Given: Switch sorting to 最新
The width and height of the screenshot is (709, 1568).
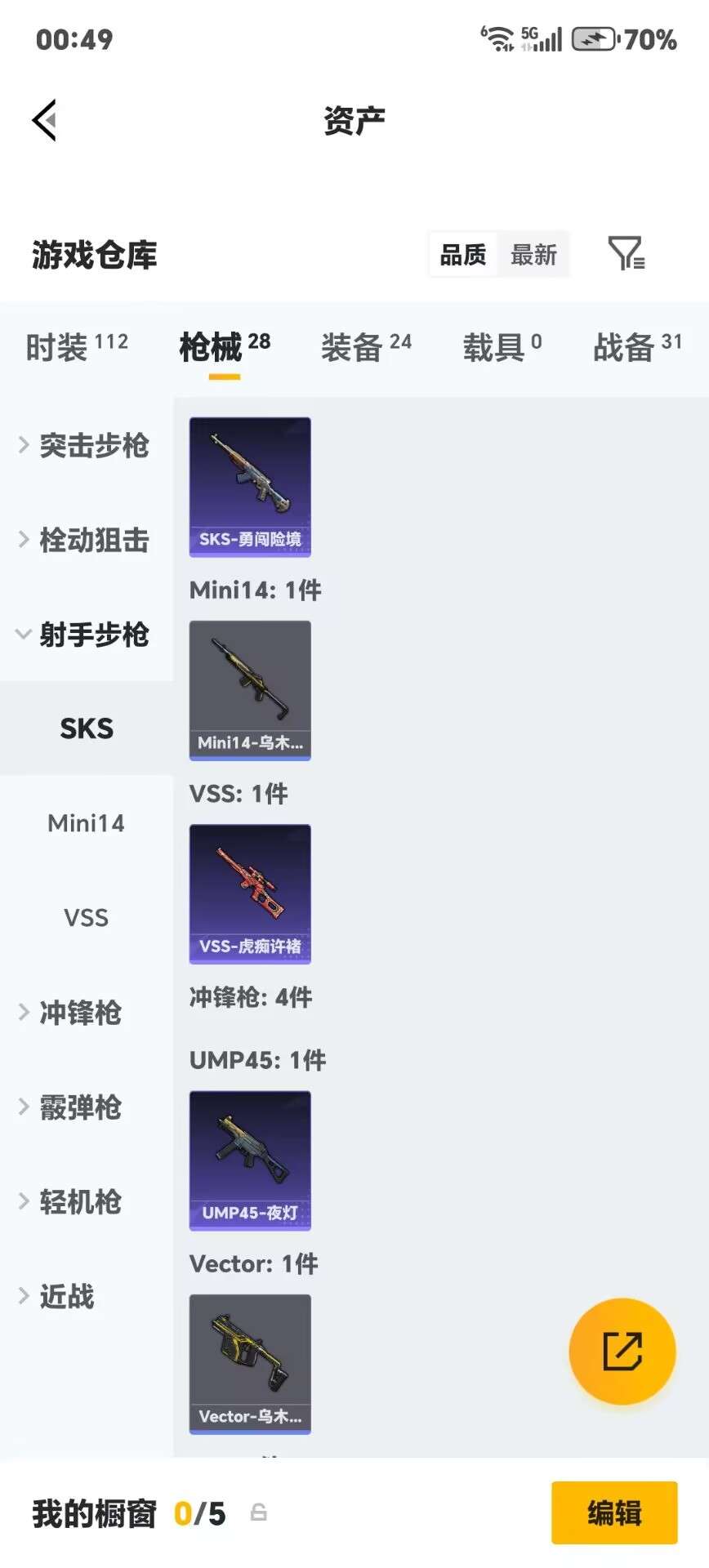Looking at the screenshot, I should [533, 254].
